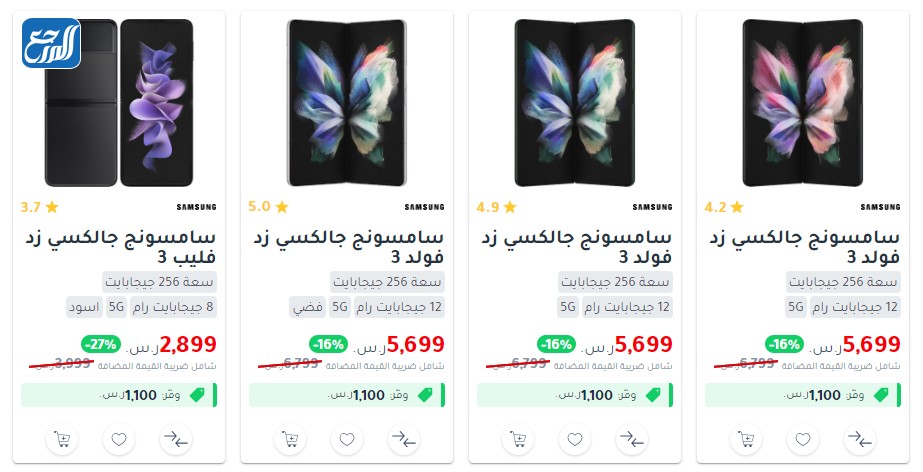Viewport: 923px width, 472px height.
Task: Compare the 5.0-rated silver Z Fold 3
Action: 404,439
